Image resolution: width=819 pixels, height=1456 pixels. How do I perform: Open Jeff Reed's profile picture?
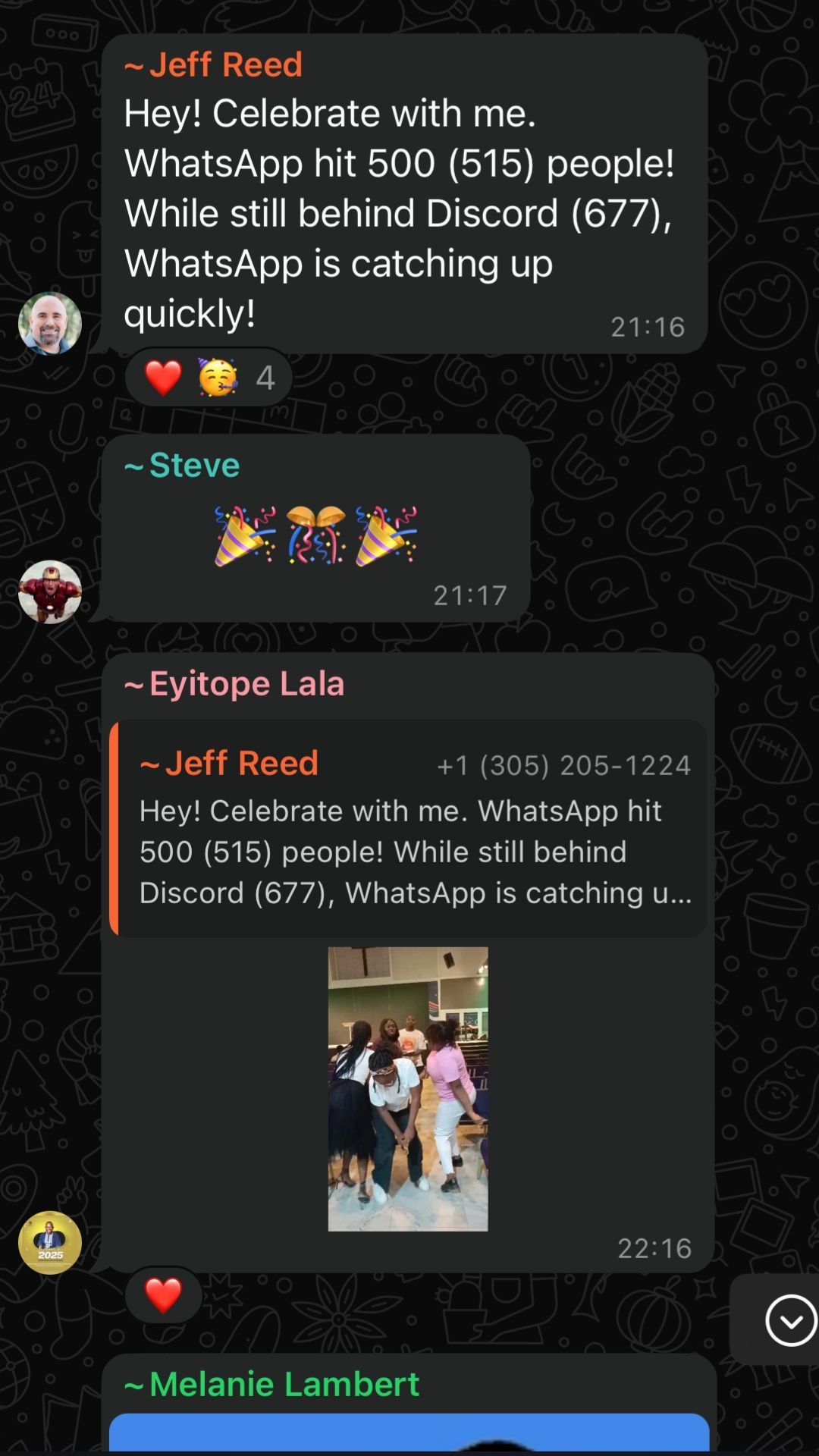coord(50,323)
